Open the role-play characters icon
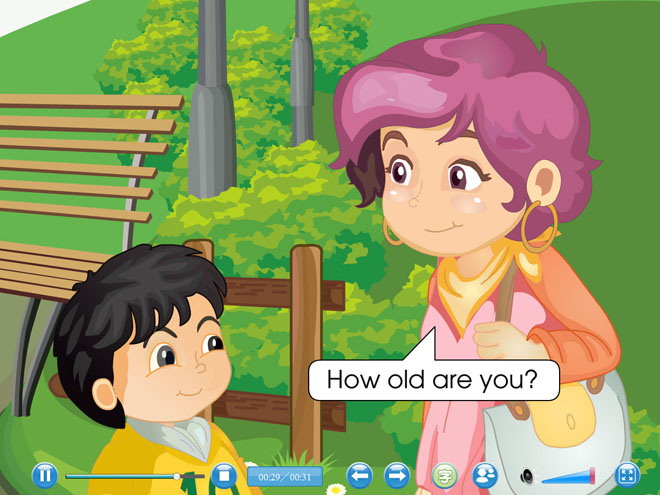 (x=485, y=476)
